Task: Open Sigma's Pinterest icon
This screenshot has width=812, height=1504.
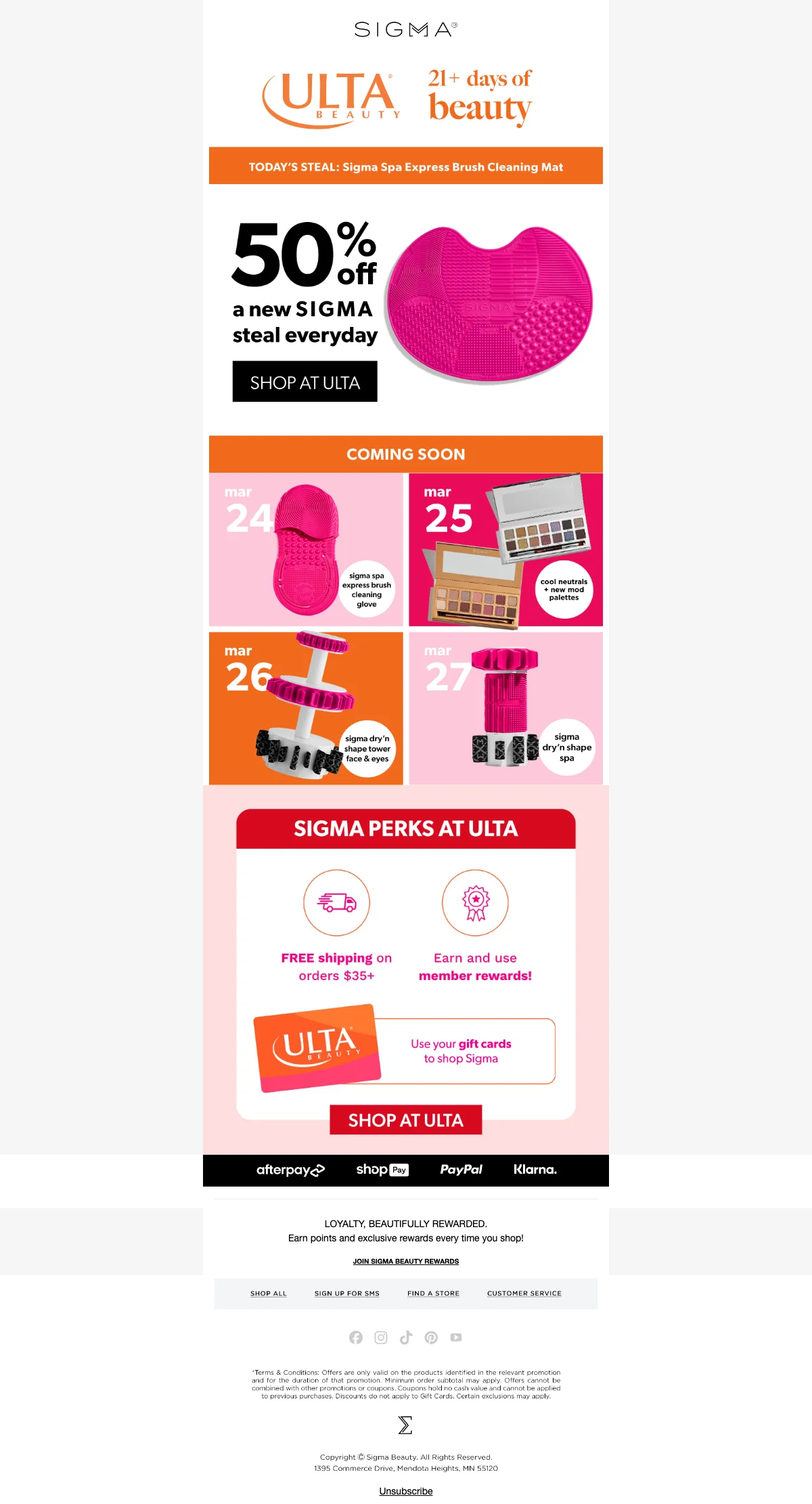Action: [431, 1337]
